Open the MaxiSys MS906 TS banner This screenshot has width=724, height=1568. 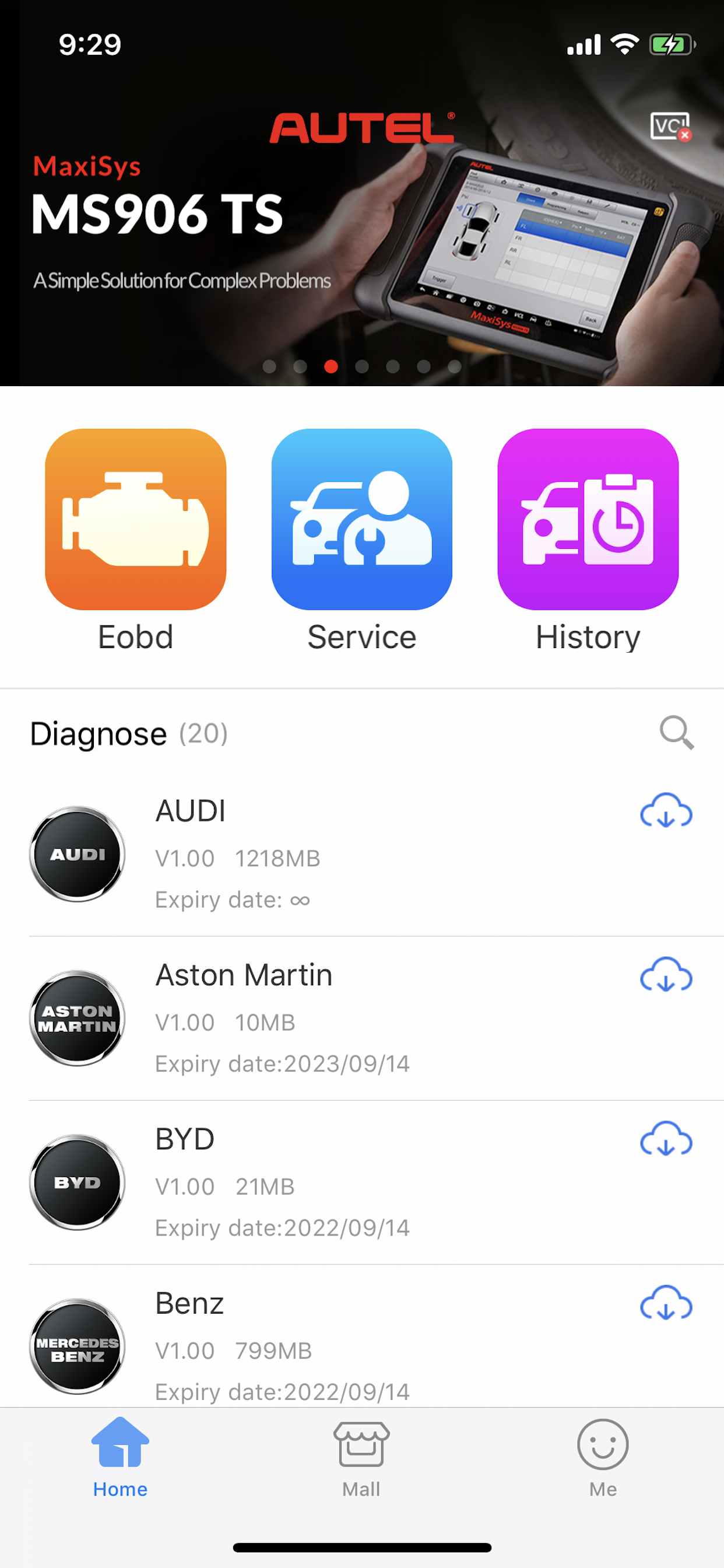click(362, 193)
